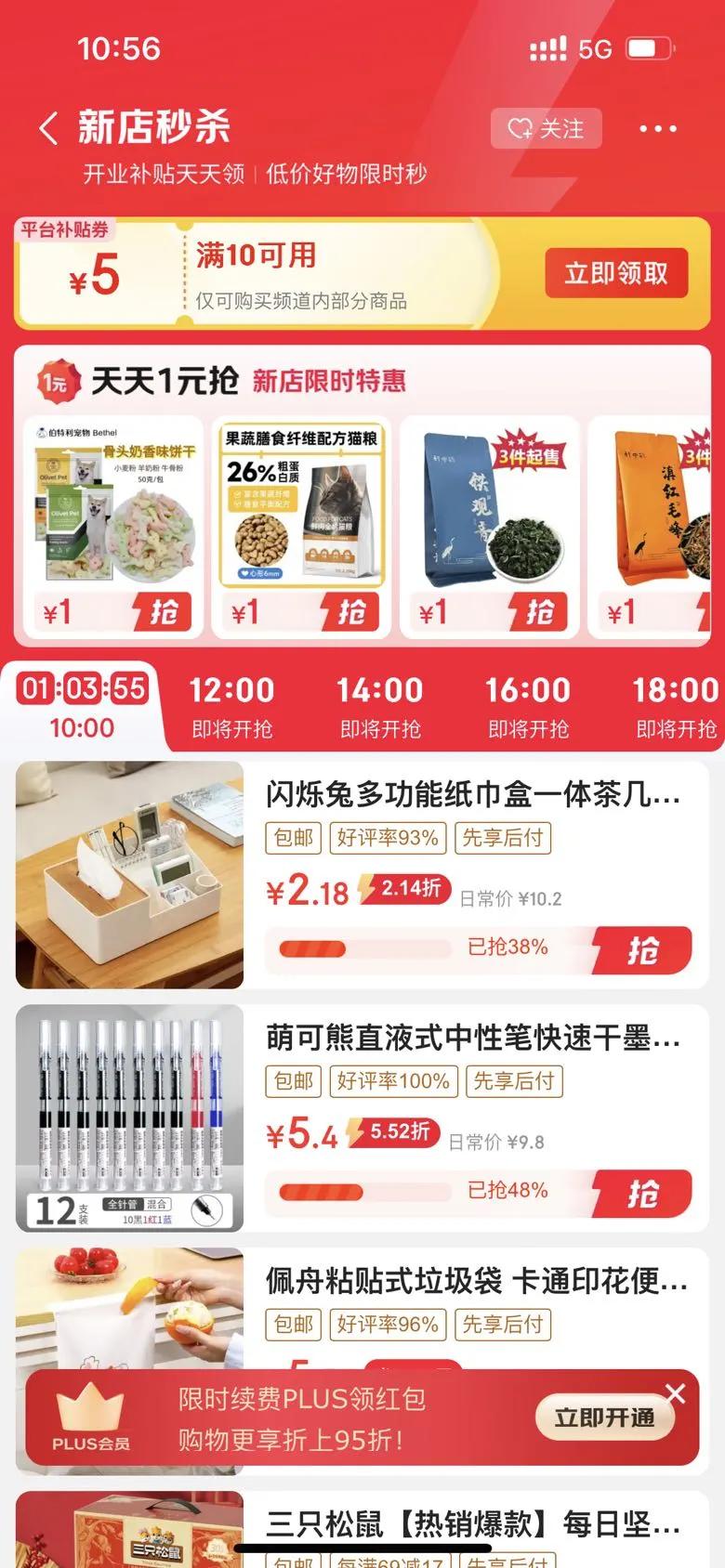Switch to the 14:00 flash sale slot
The height and width of the screenshot is (1568, 725).
[x=380, y=707]
